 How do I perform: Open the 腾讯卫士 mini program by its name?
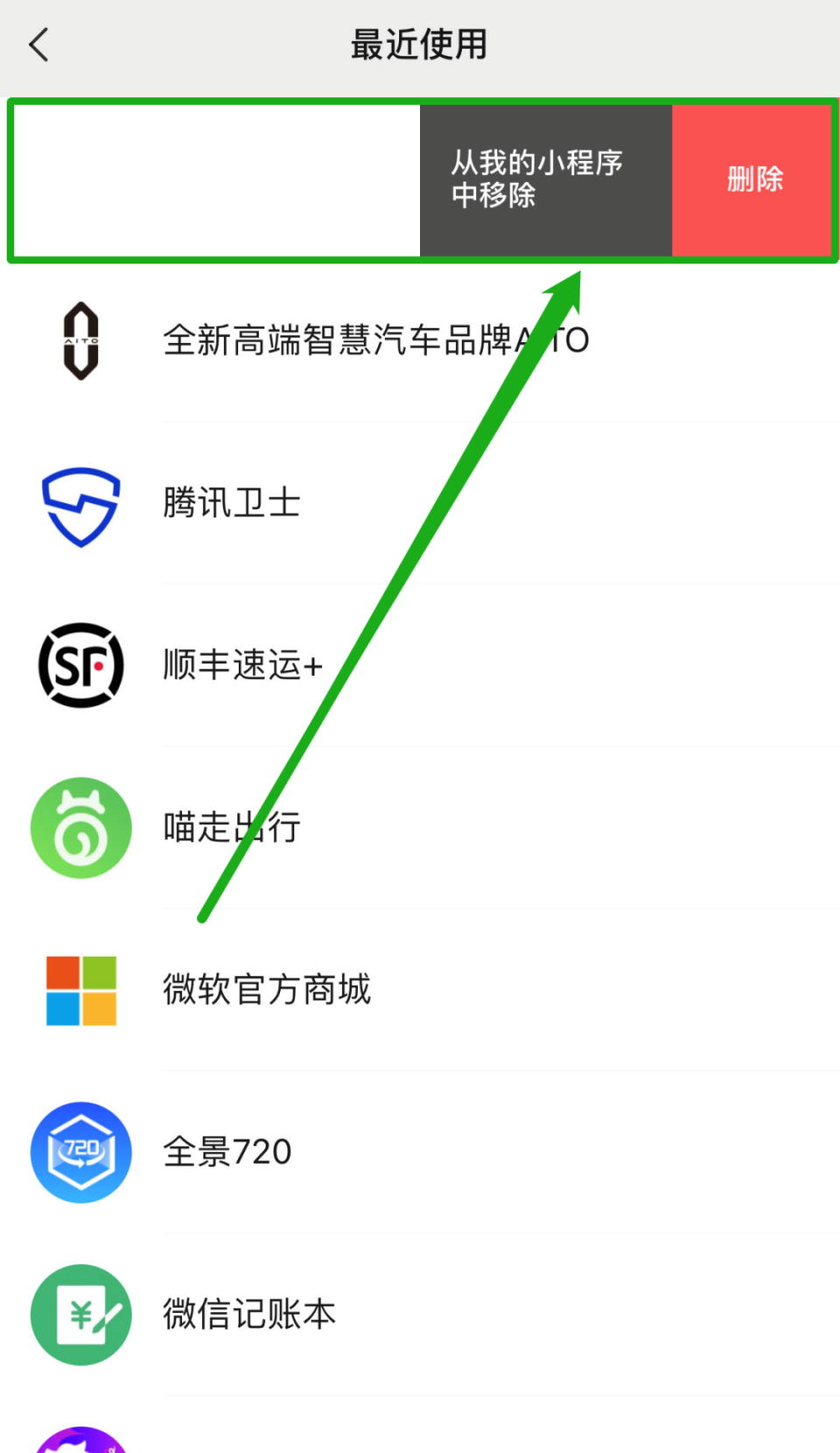click(231, 502)
